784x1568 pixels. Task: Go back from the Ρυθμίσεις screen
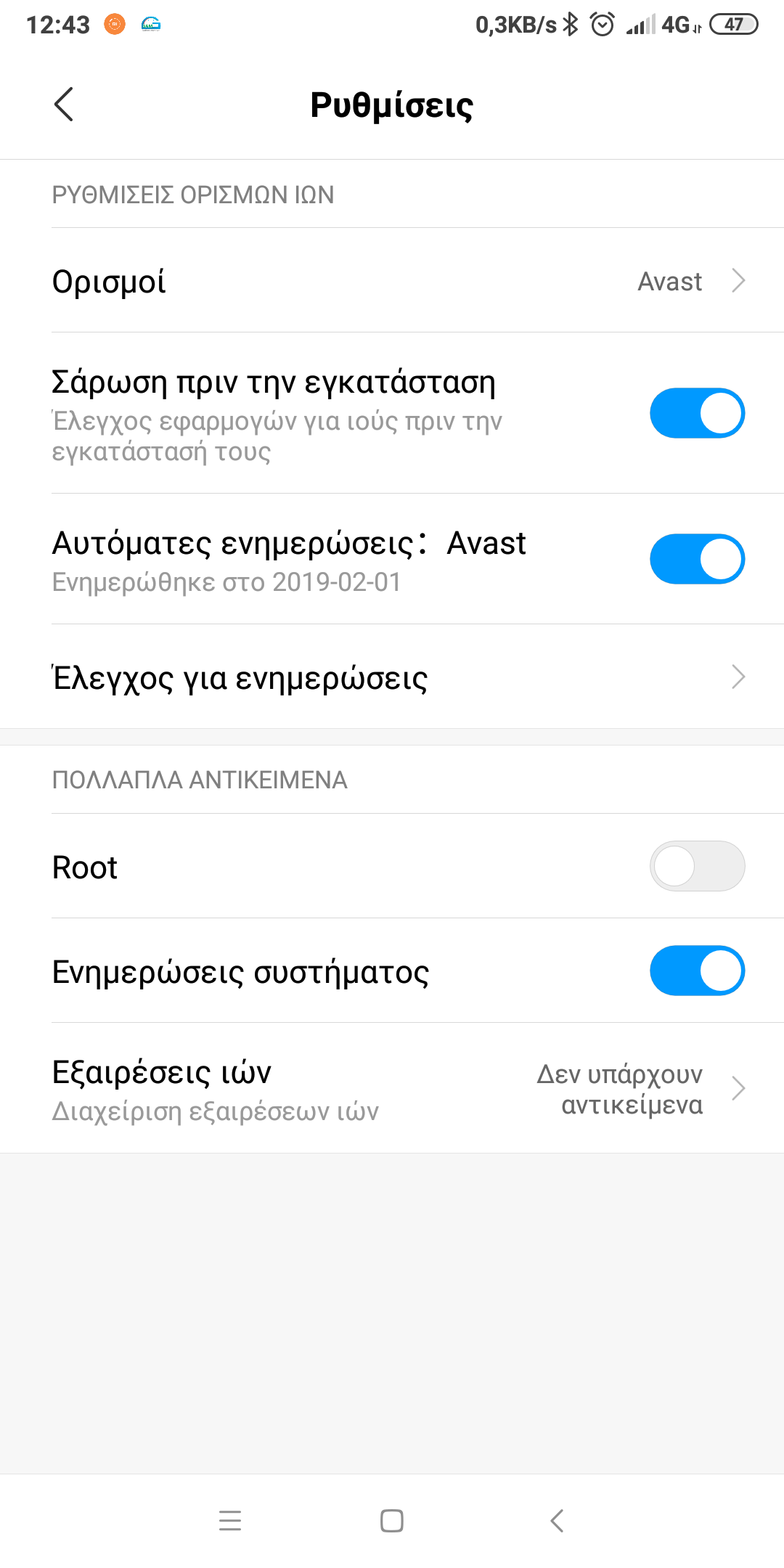click(x=64, y=105)
